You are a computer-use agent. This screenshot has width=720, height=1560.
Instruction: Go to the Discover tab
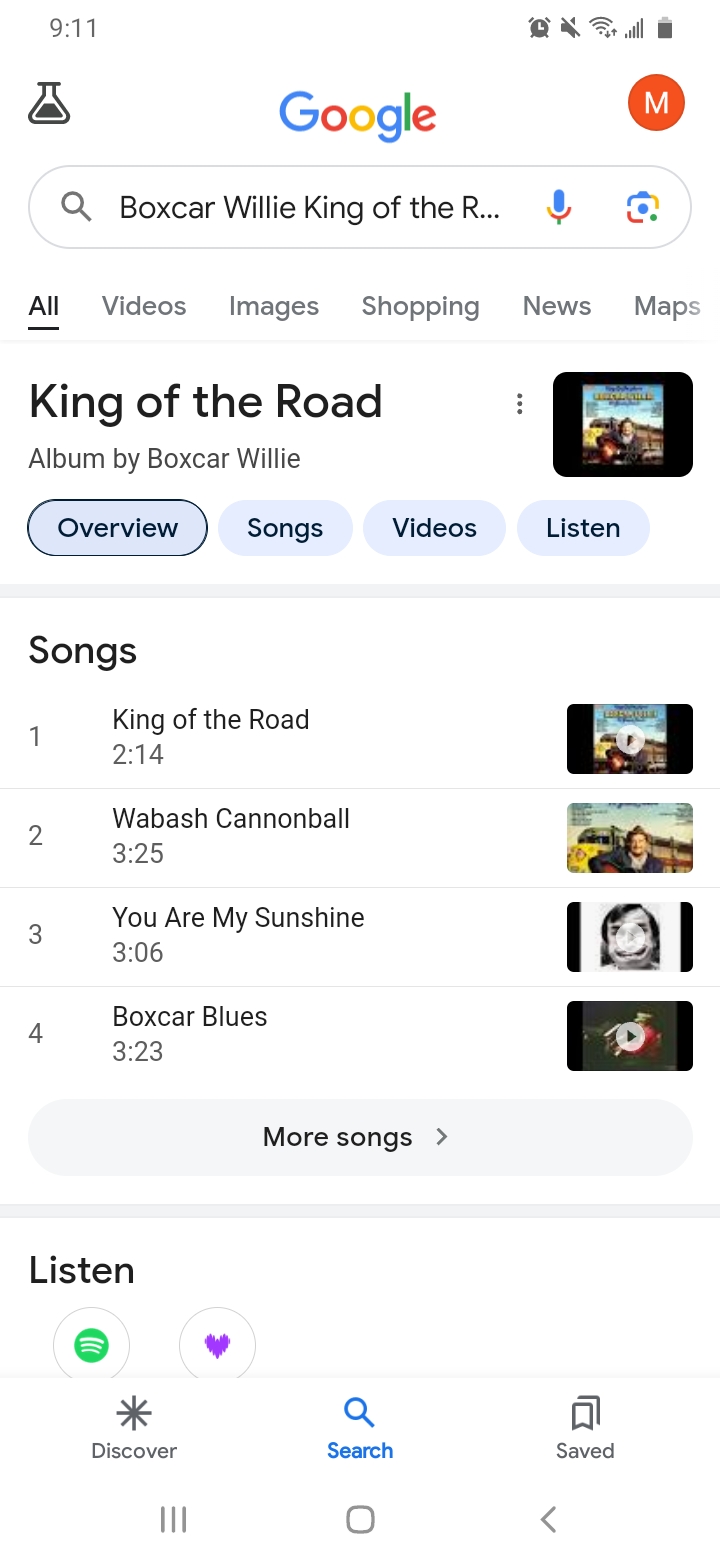pyautogui.click(x=134, y=1428)
